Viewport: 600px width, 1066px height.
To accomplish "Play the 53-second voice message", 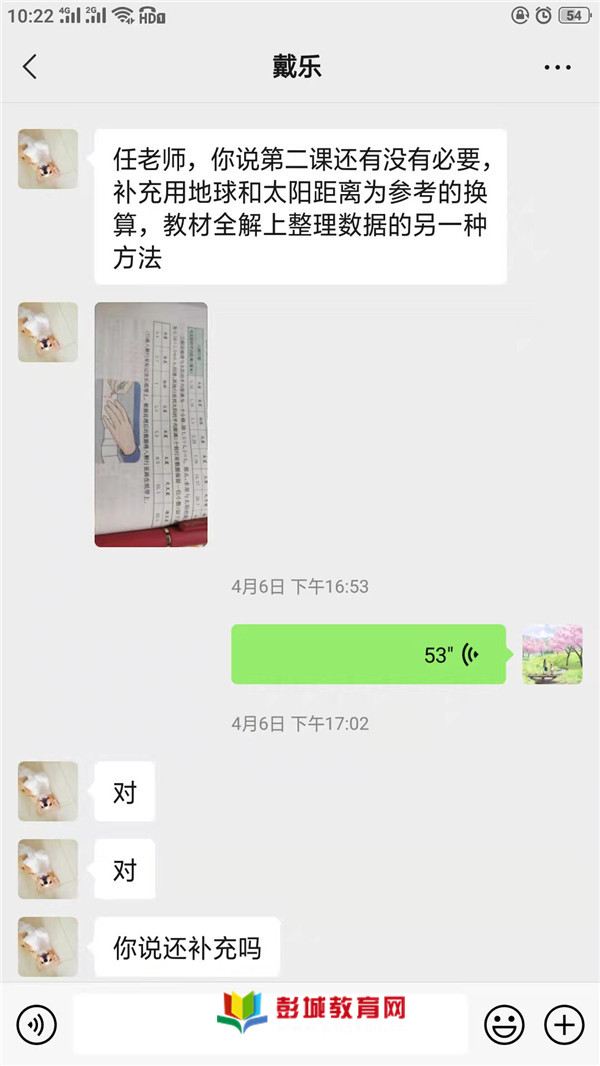I will point(368,655).
